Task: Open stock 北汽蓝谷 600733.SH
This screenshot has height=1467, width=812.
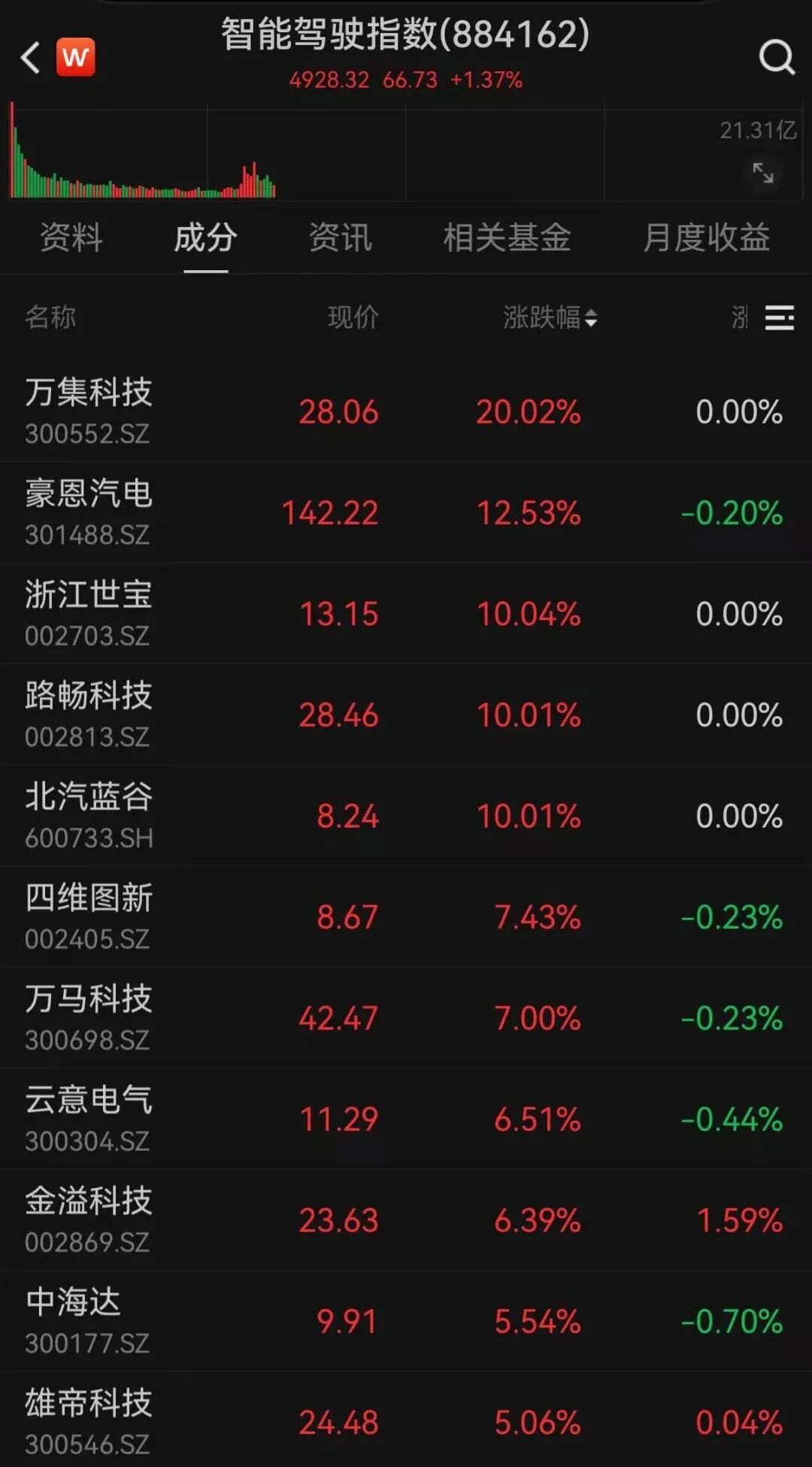Action: (x=89, y=816)
